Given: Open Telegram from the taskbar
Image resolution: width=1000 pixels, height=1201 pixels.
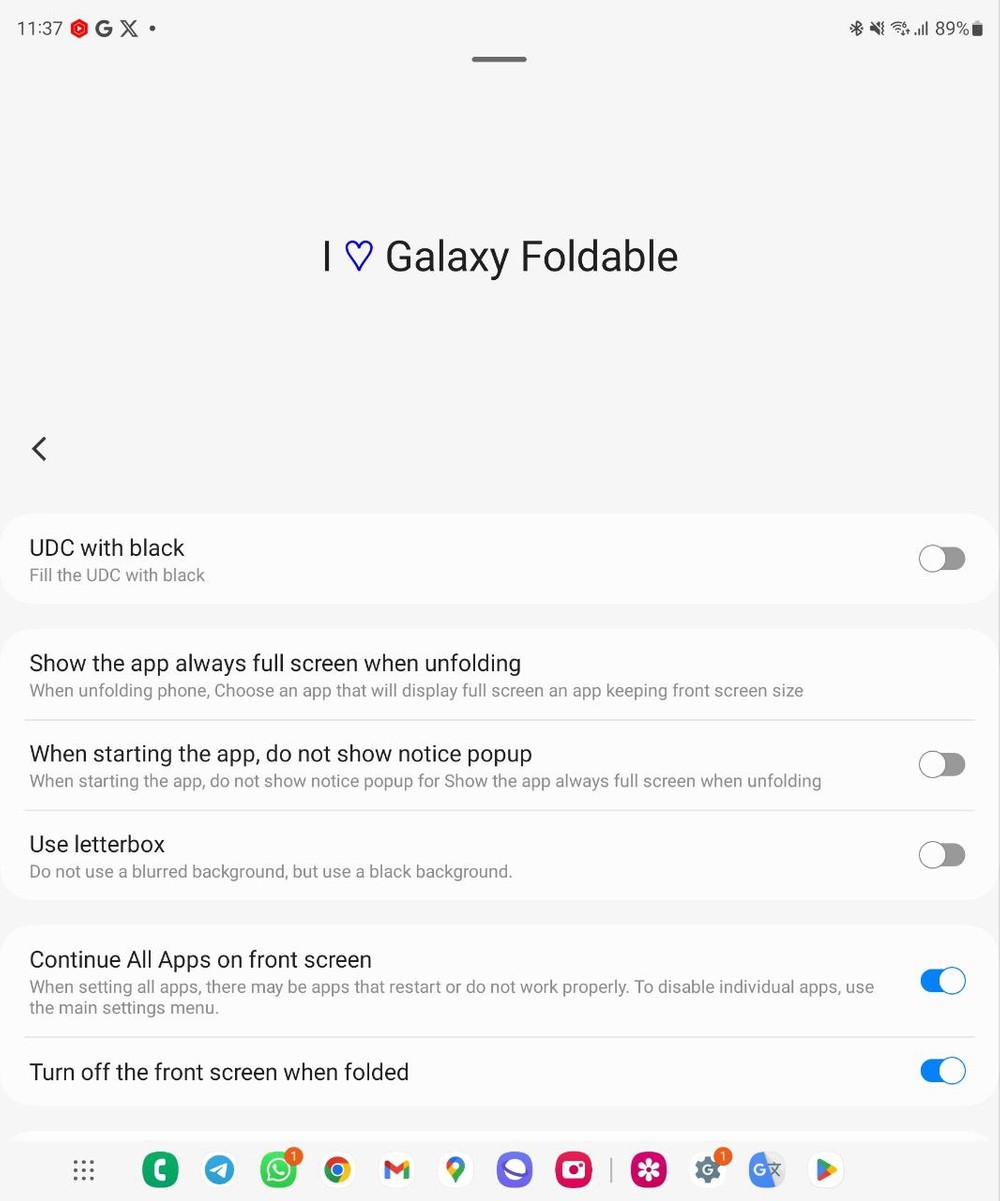Looking at the screenshot, I should [x=219, y=1169].
